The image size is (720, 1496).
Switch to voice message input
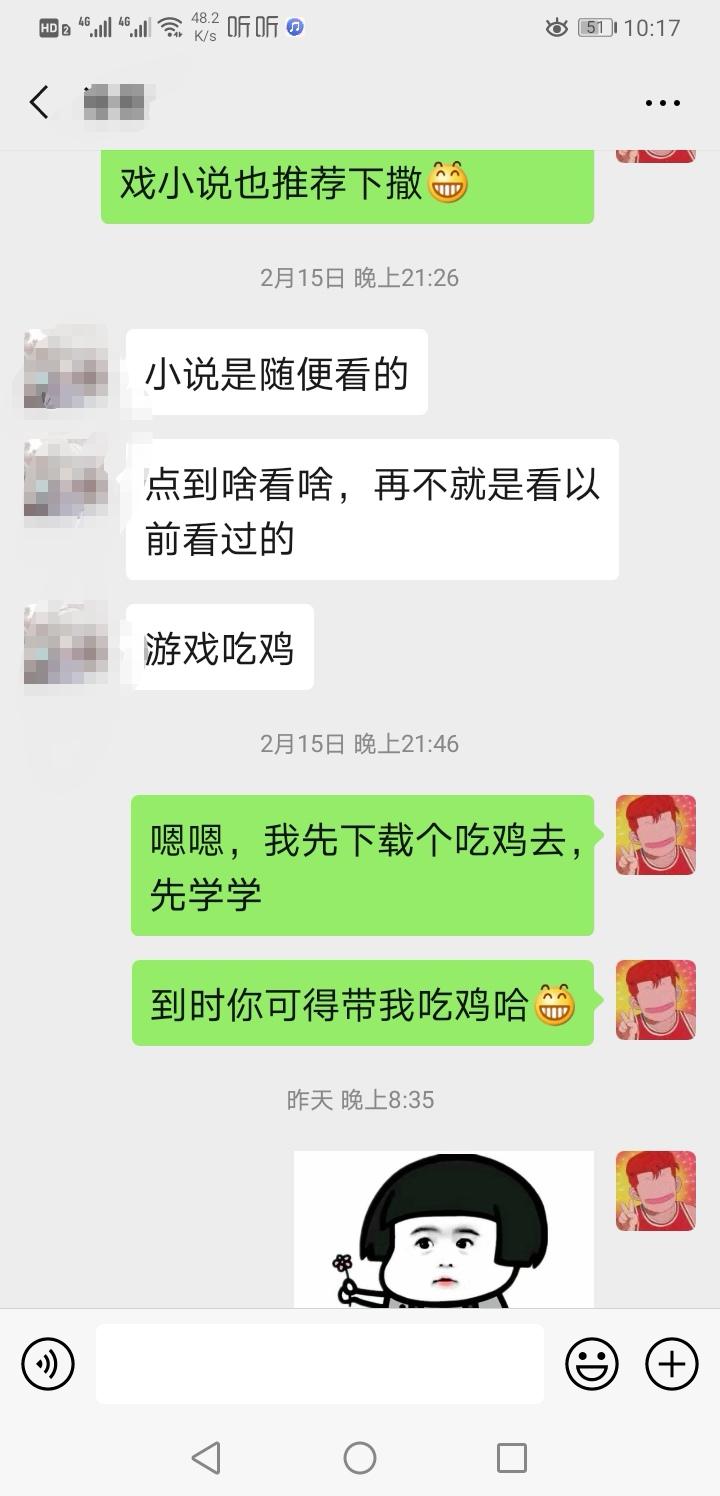point(48,1364)
